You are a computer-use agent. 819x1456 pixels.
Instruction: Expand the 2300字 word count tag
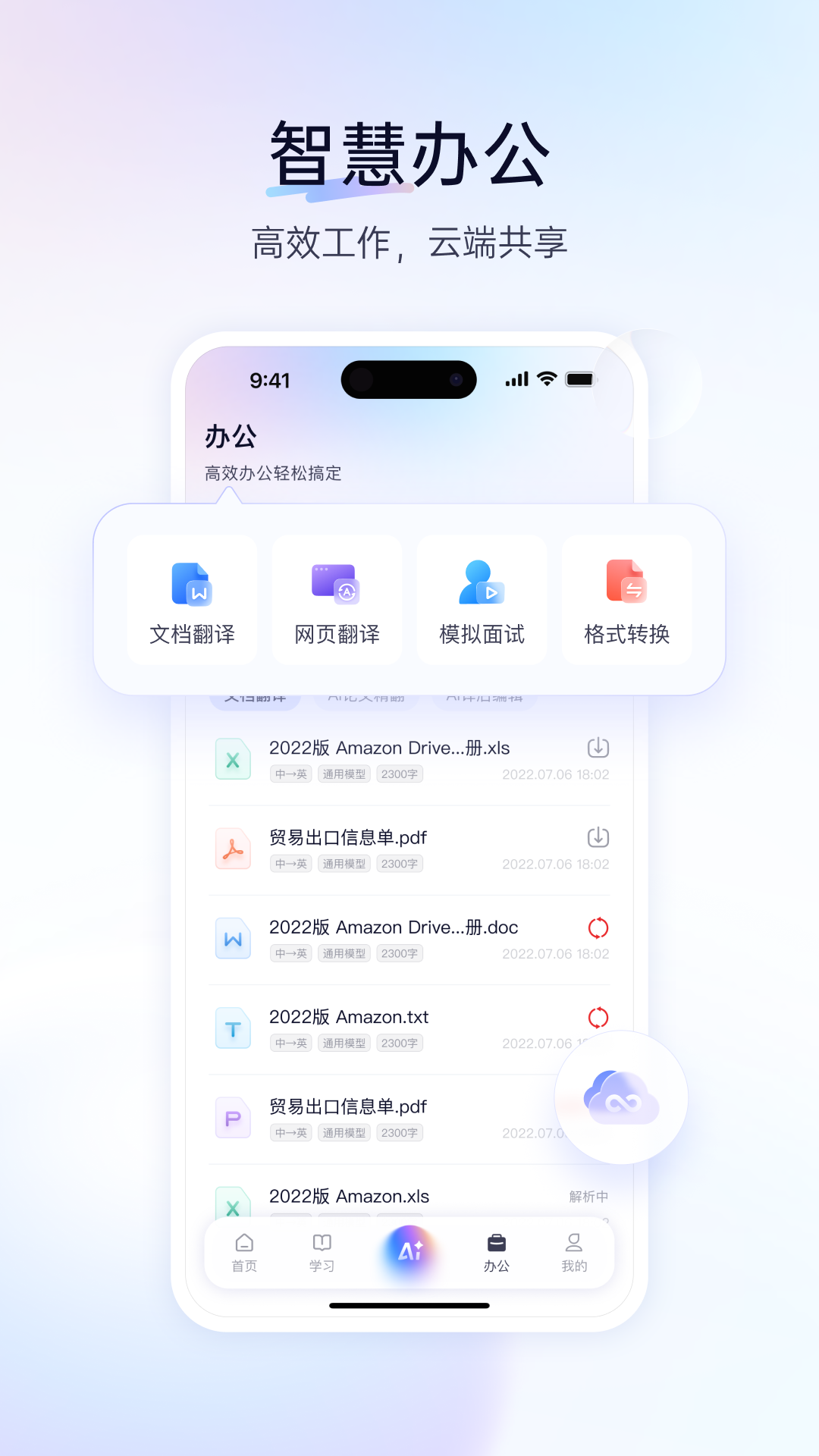tap(400, 773)
